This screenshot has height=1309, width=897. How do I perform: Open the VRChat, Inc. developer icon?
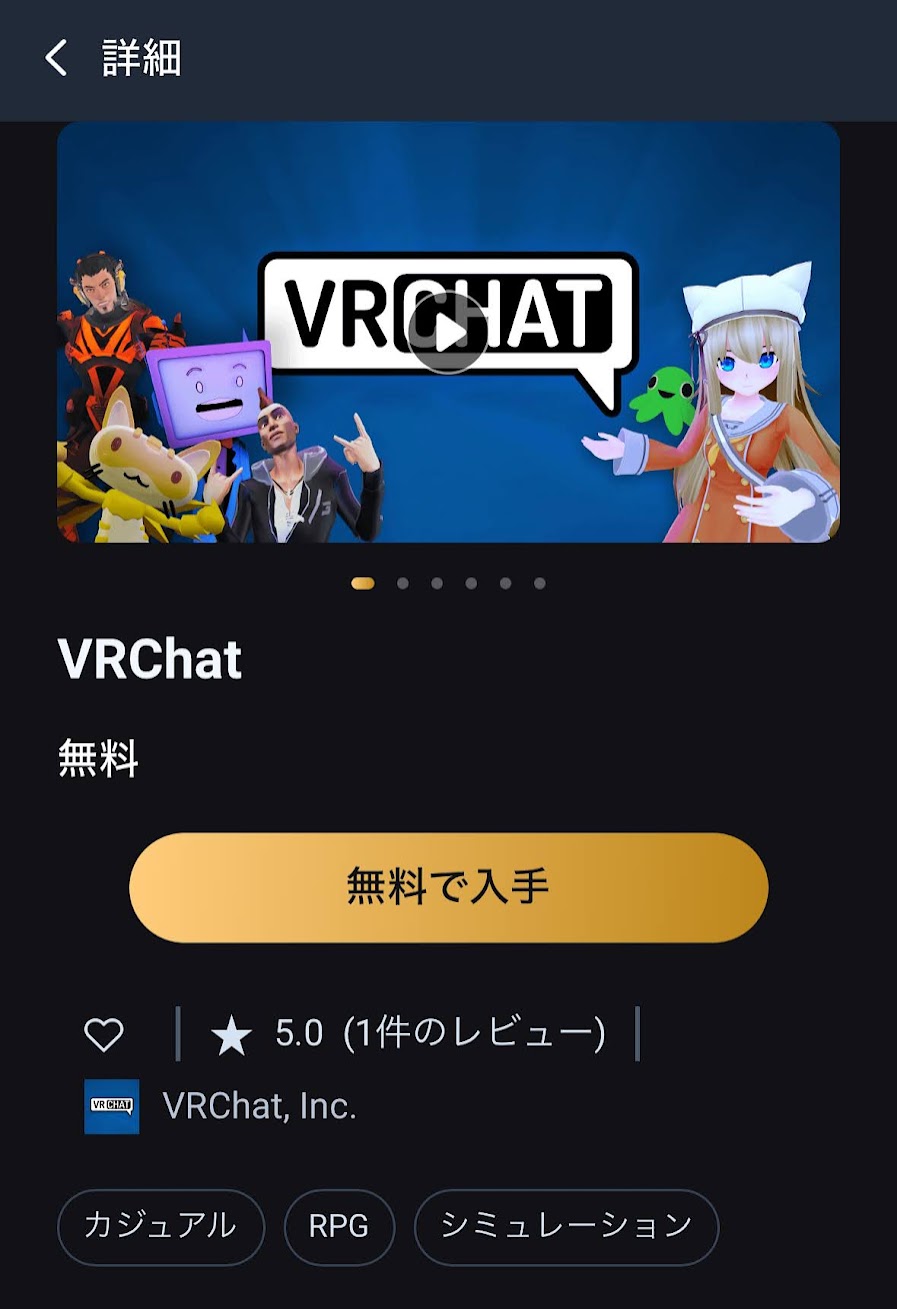tap(110, 1108)
